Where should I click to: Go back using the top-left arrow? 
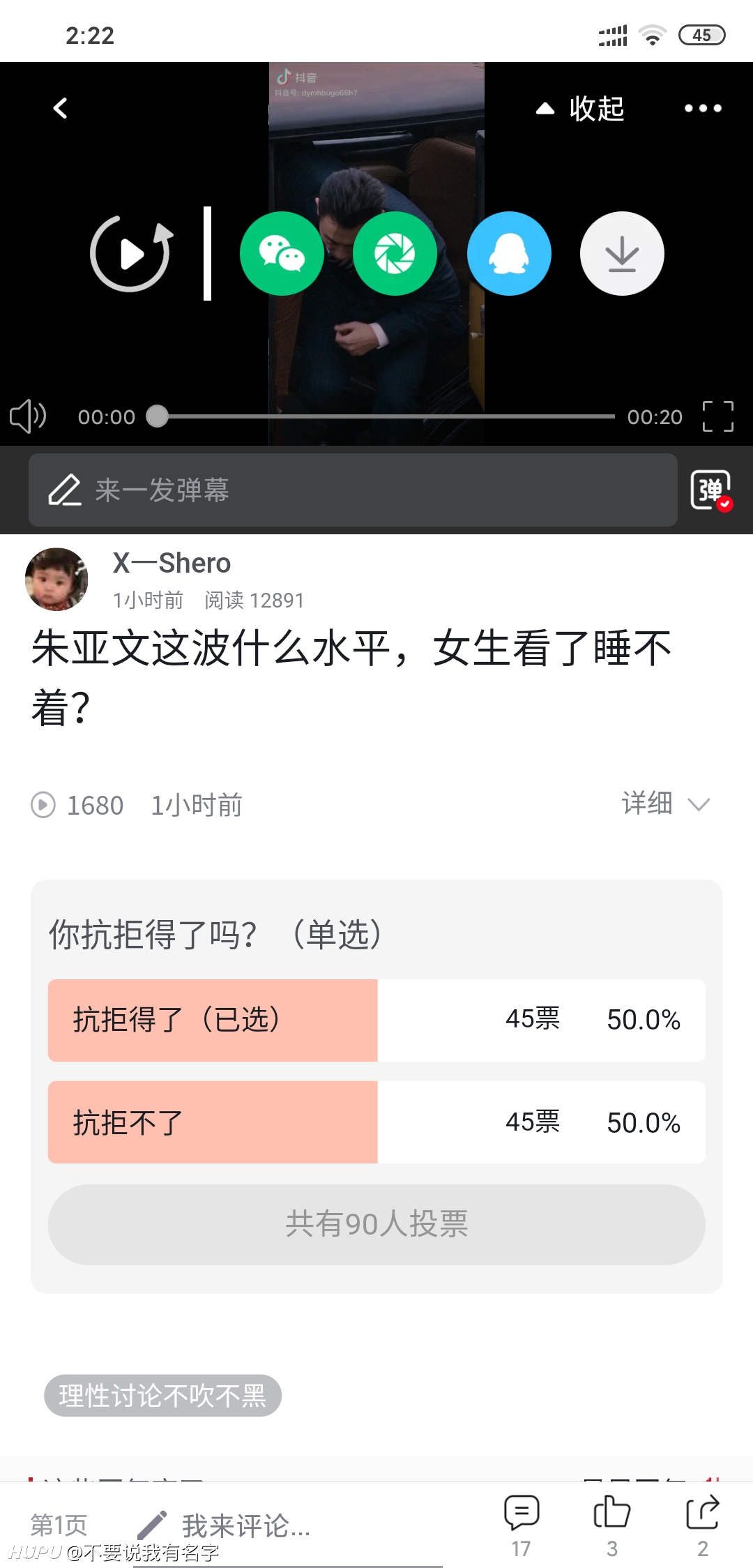pyautogui.click(x=61, y=108)
